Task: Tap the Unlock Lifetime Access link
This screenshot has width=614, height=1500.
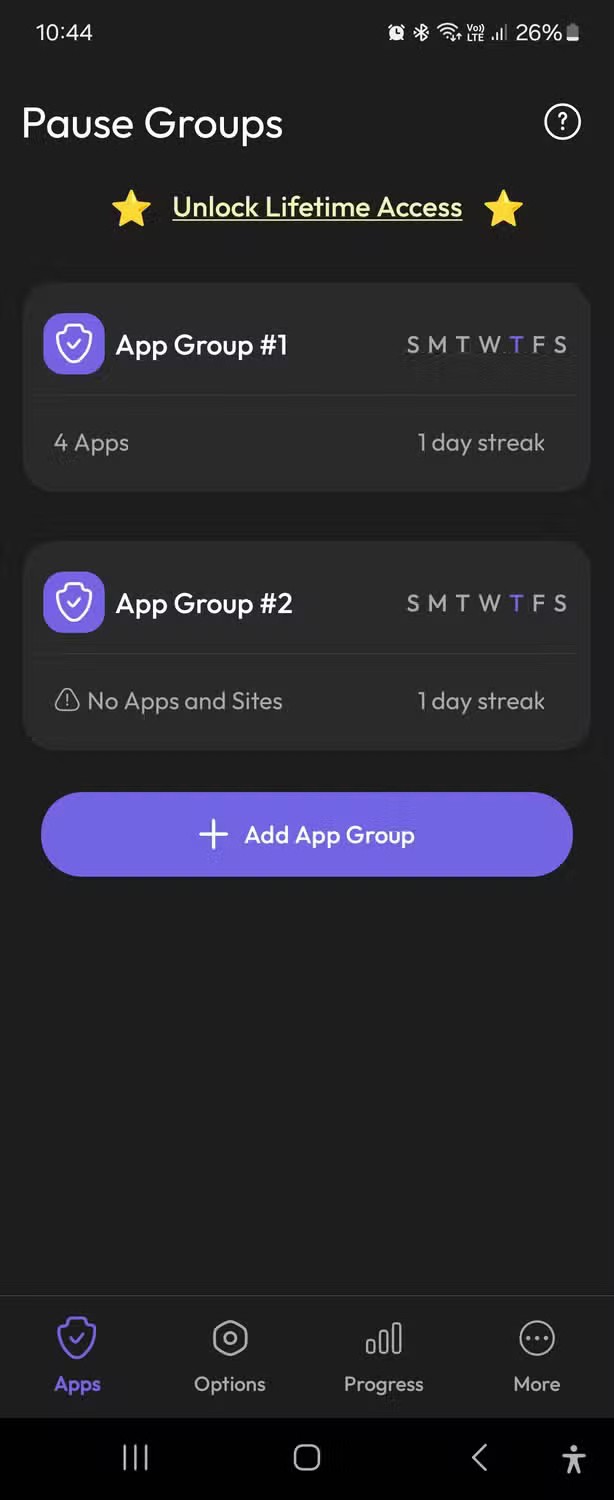Action: (317, 208)
